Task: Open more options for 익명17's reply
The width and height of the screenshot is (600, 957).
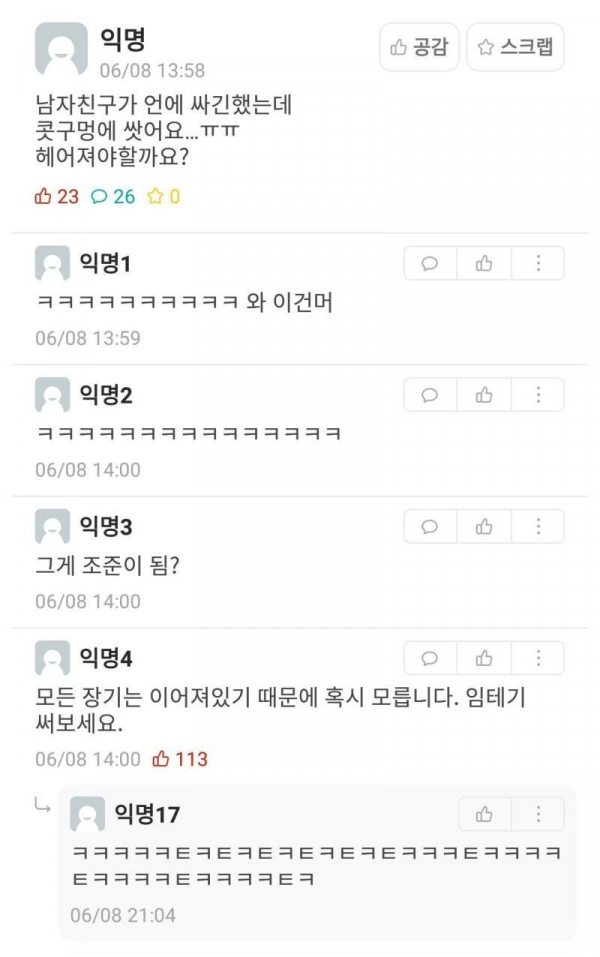Action: click(x=538, y=814)
